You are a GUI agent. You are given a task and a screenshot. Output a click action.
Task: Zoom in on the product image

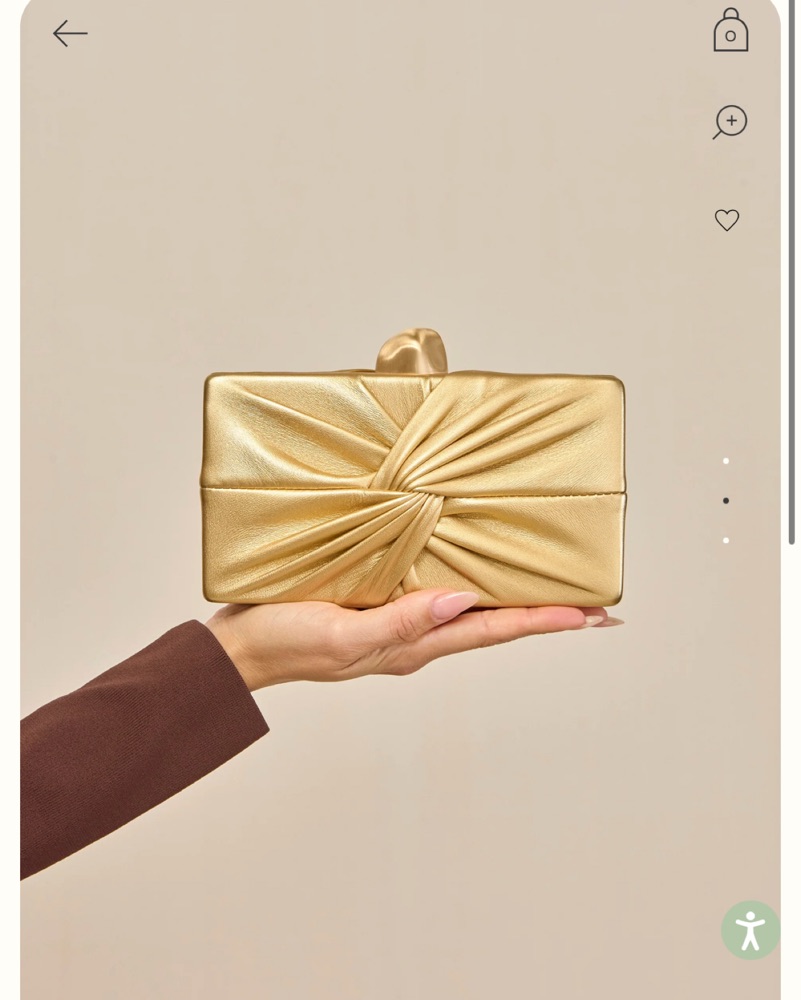[x=730, y=122]
